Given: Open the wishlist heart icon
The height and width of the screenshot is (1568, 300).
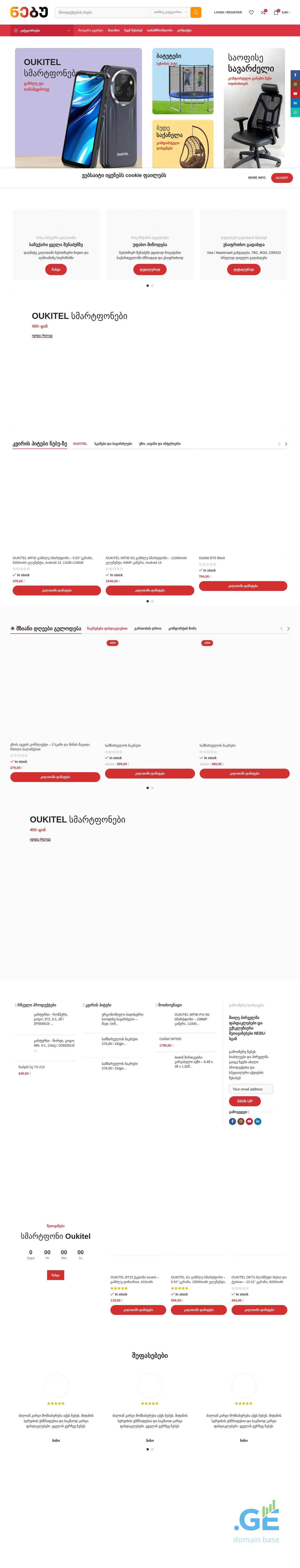Looking at the screenshot, I should pos(251,12).
